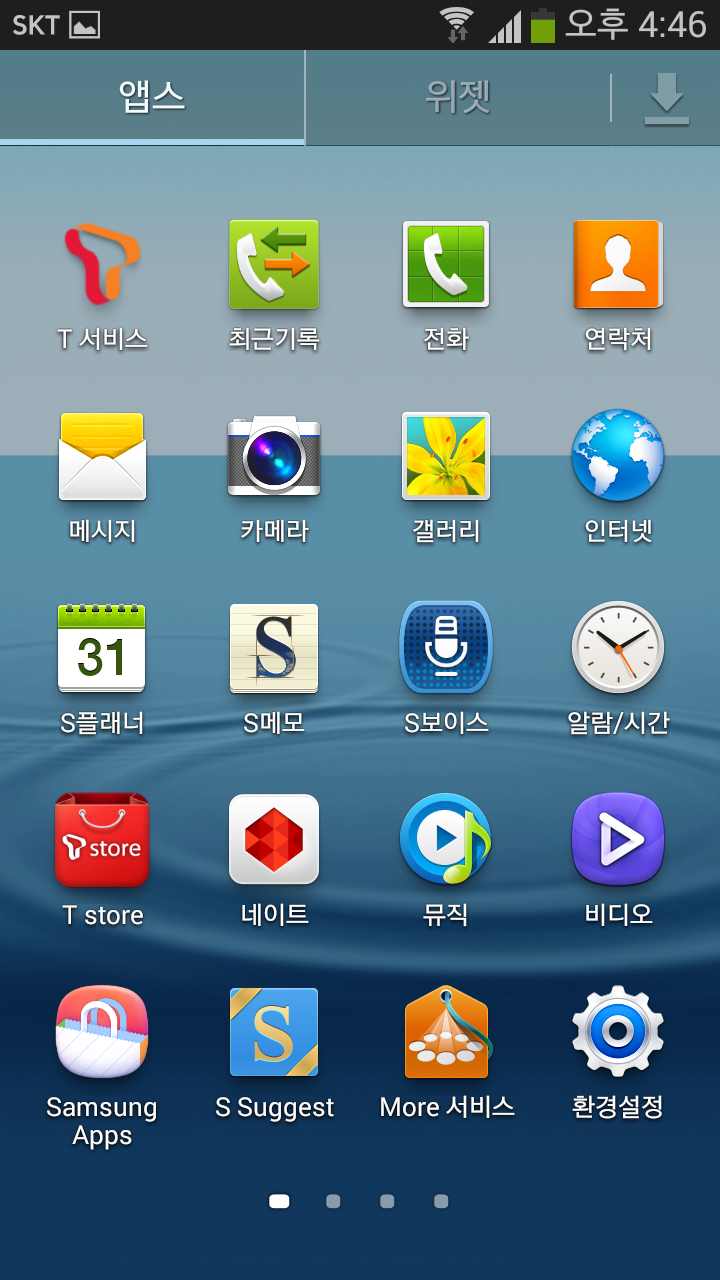Open 환경설정 settings

point(618,1033)
